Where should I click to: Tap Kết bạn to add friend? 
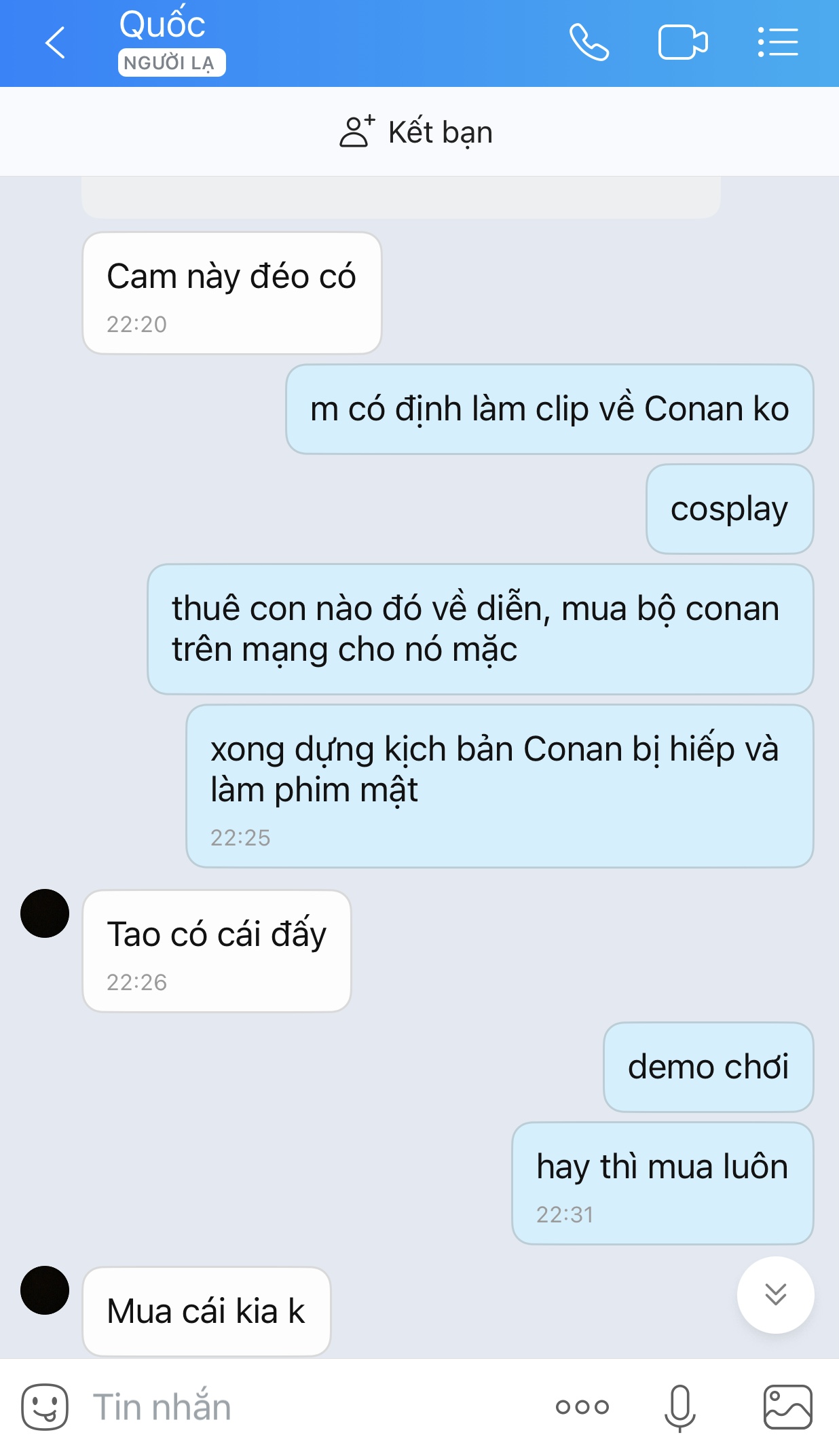point(417,132)
